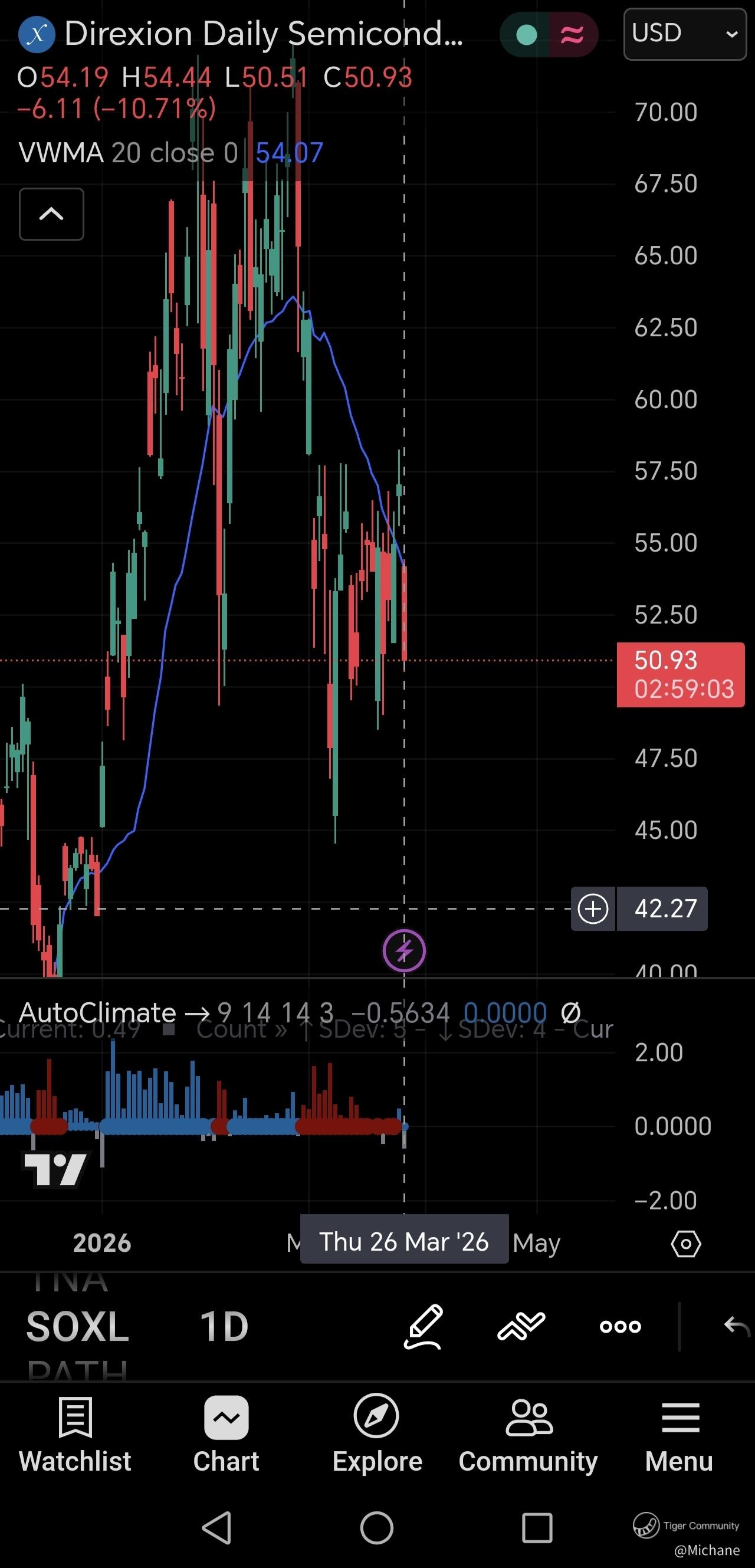The width and height of the screenshot is (755, 1568).
Task: Switch to the Watchlist tab
Action: tap(75, 1435)
